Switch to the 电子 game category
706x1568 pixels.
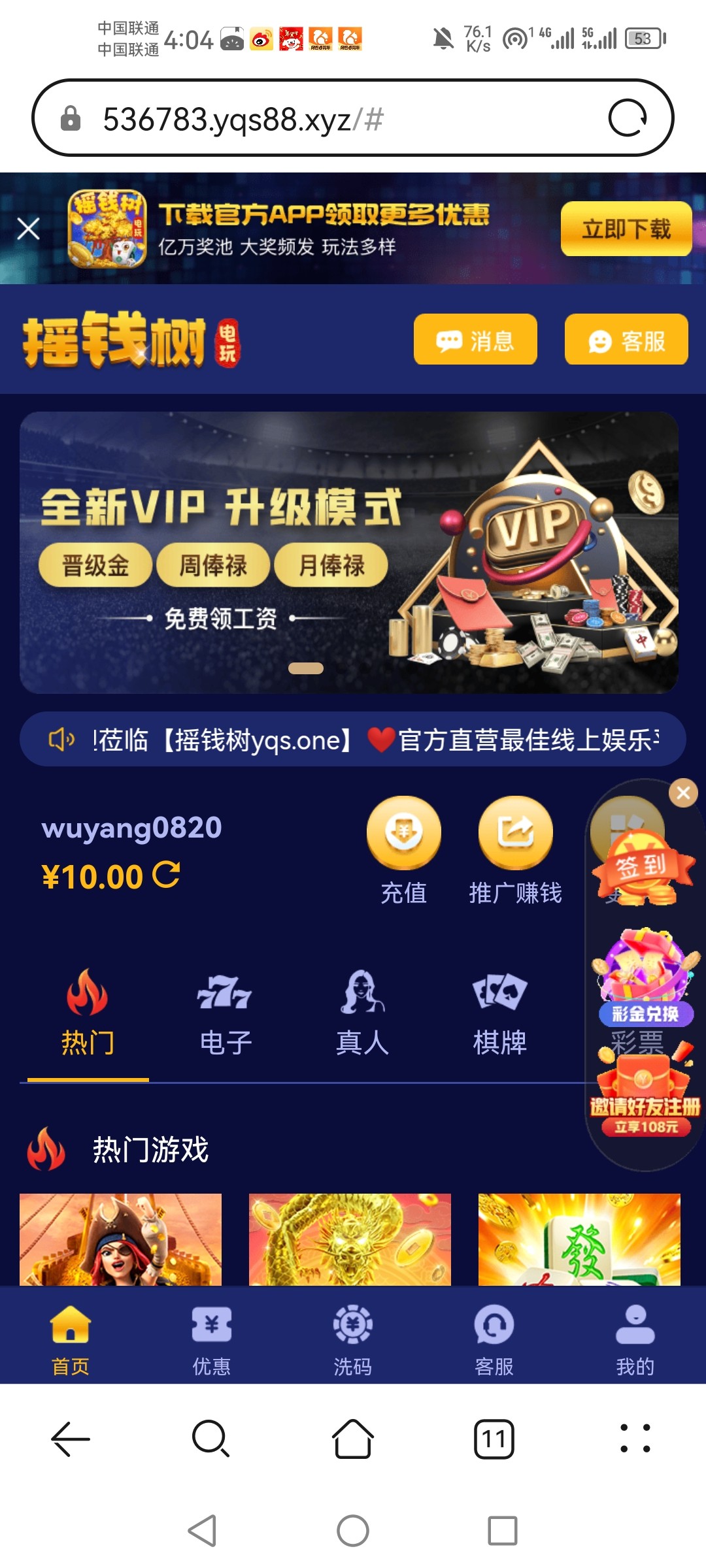pos(225,1013)
